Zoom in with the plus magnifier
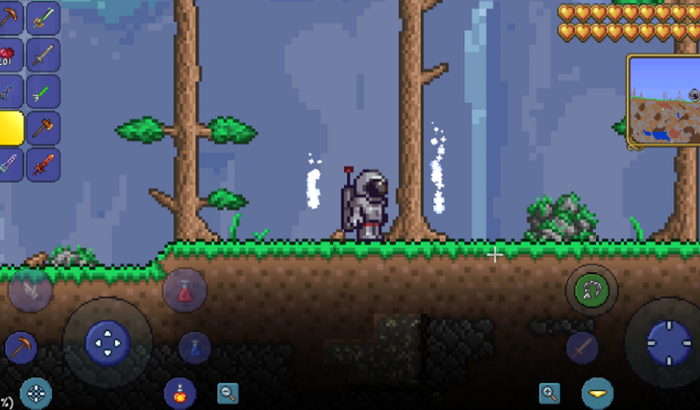 click(549, 393)
